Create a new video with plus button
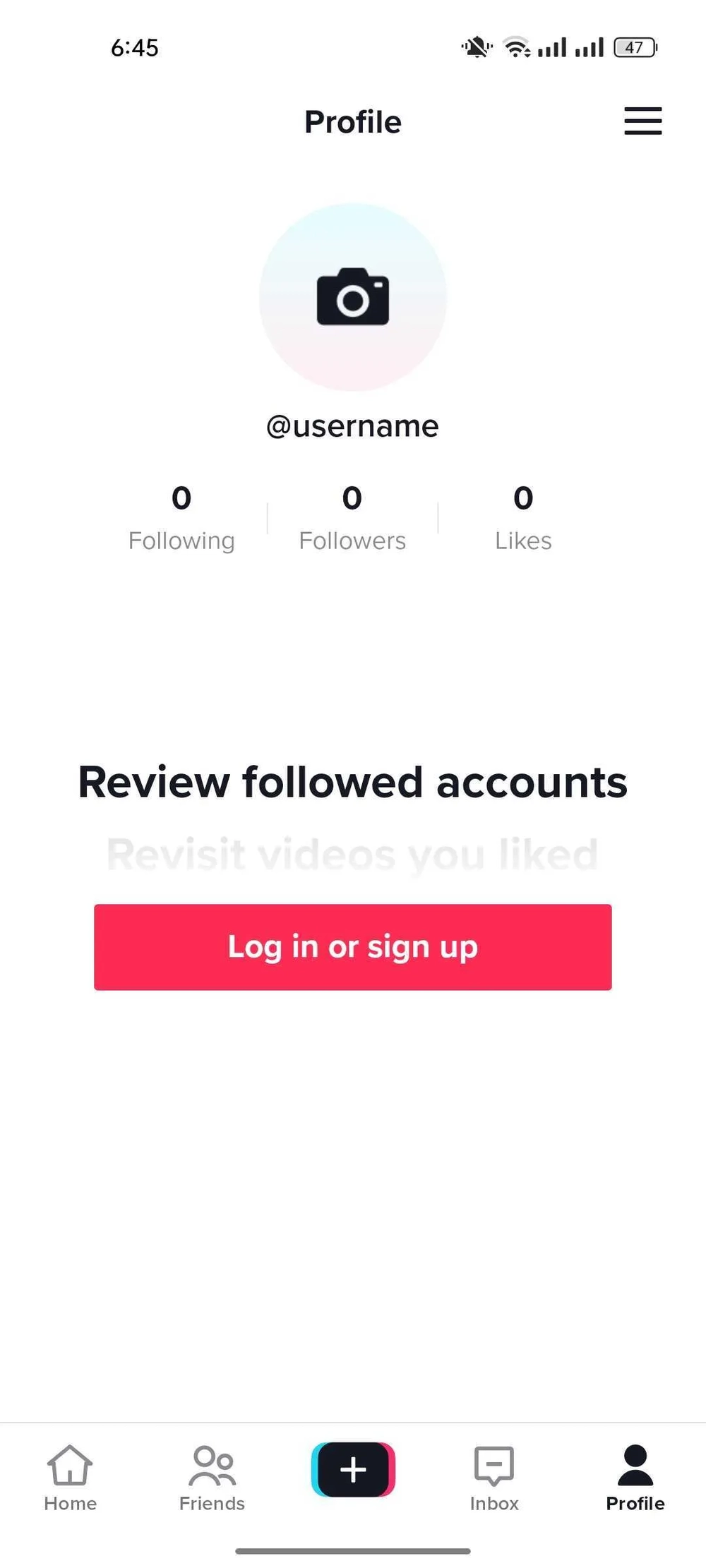Viewport: 706px width, 1568px height. (353, 1469)
